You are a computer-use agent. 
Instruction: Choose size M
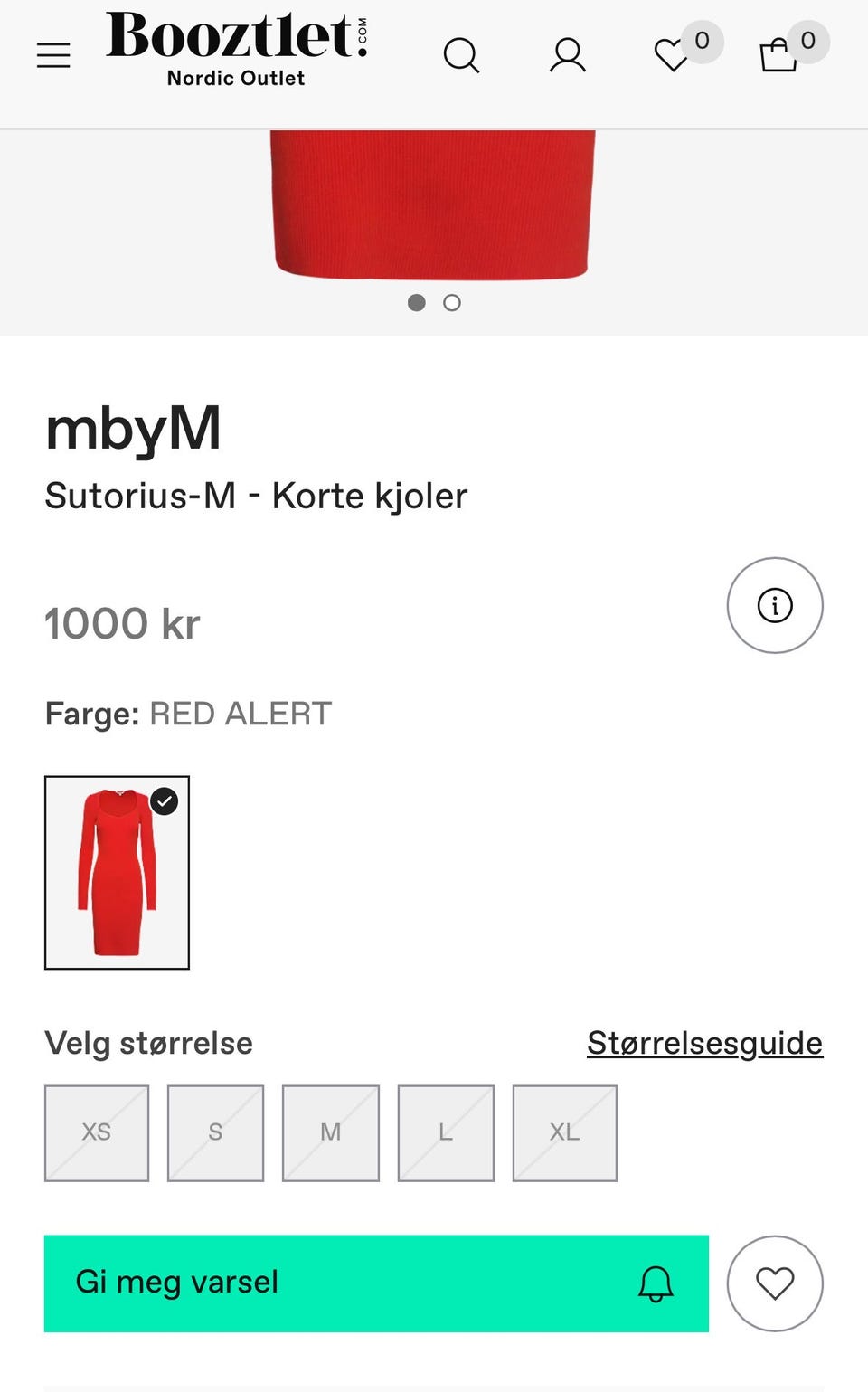click(331, 1132)
